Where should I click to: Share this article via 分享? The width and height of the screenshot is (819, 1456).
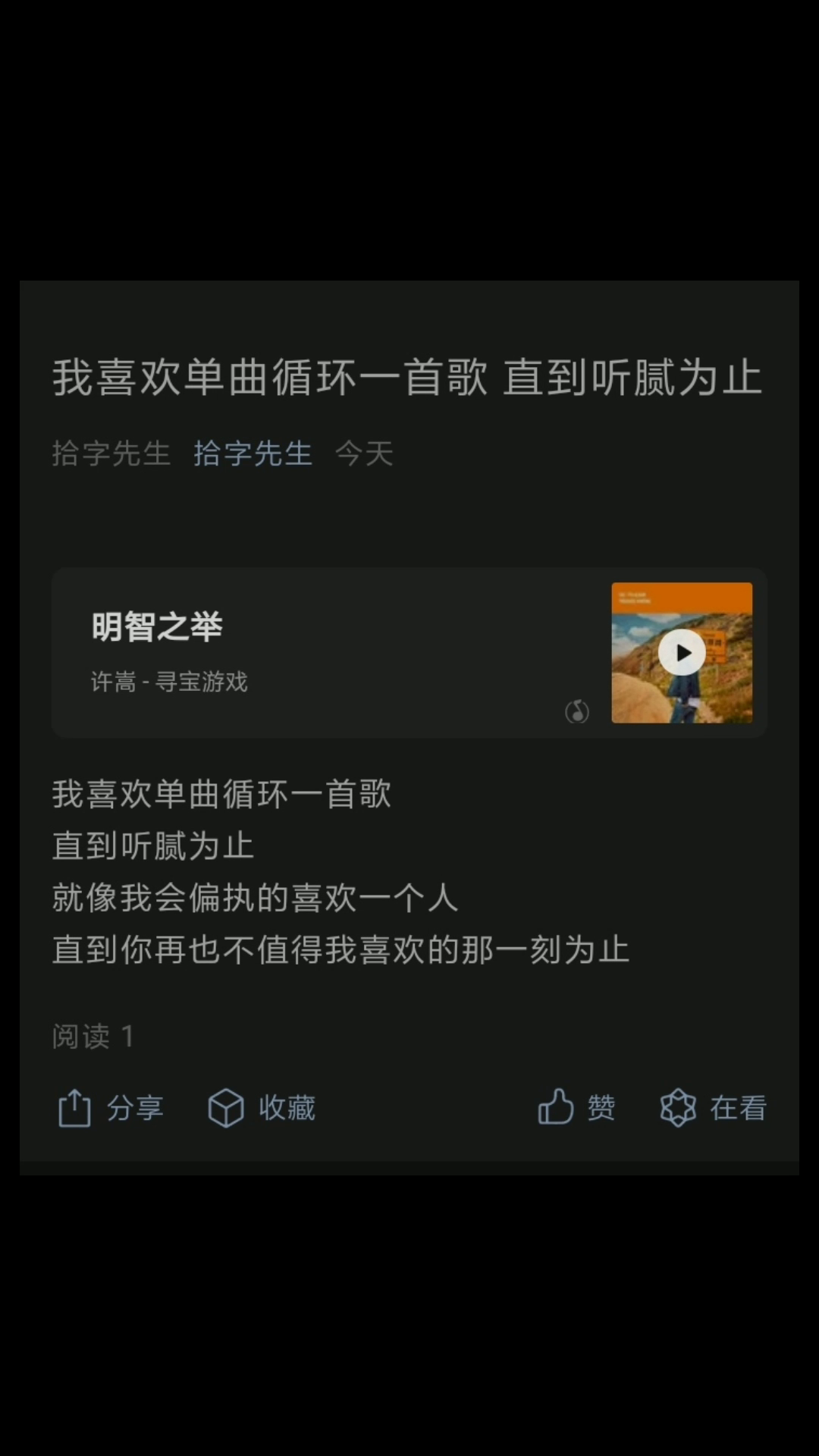(111, 1108)
